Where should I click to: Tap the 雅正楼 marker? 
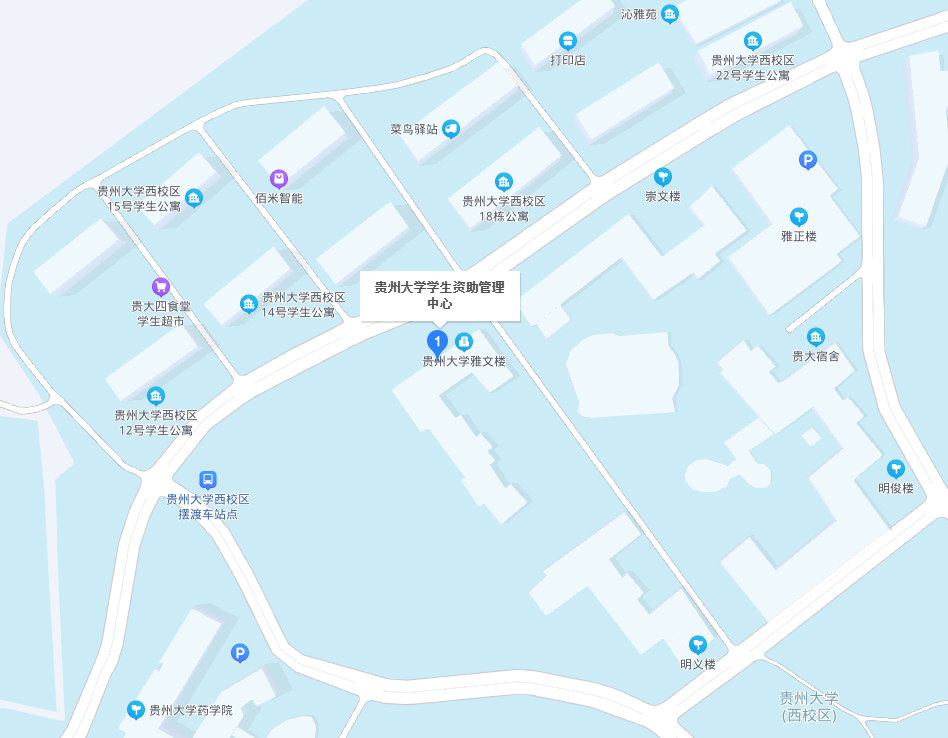(799, 216)
